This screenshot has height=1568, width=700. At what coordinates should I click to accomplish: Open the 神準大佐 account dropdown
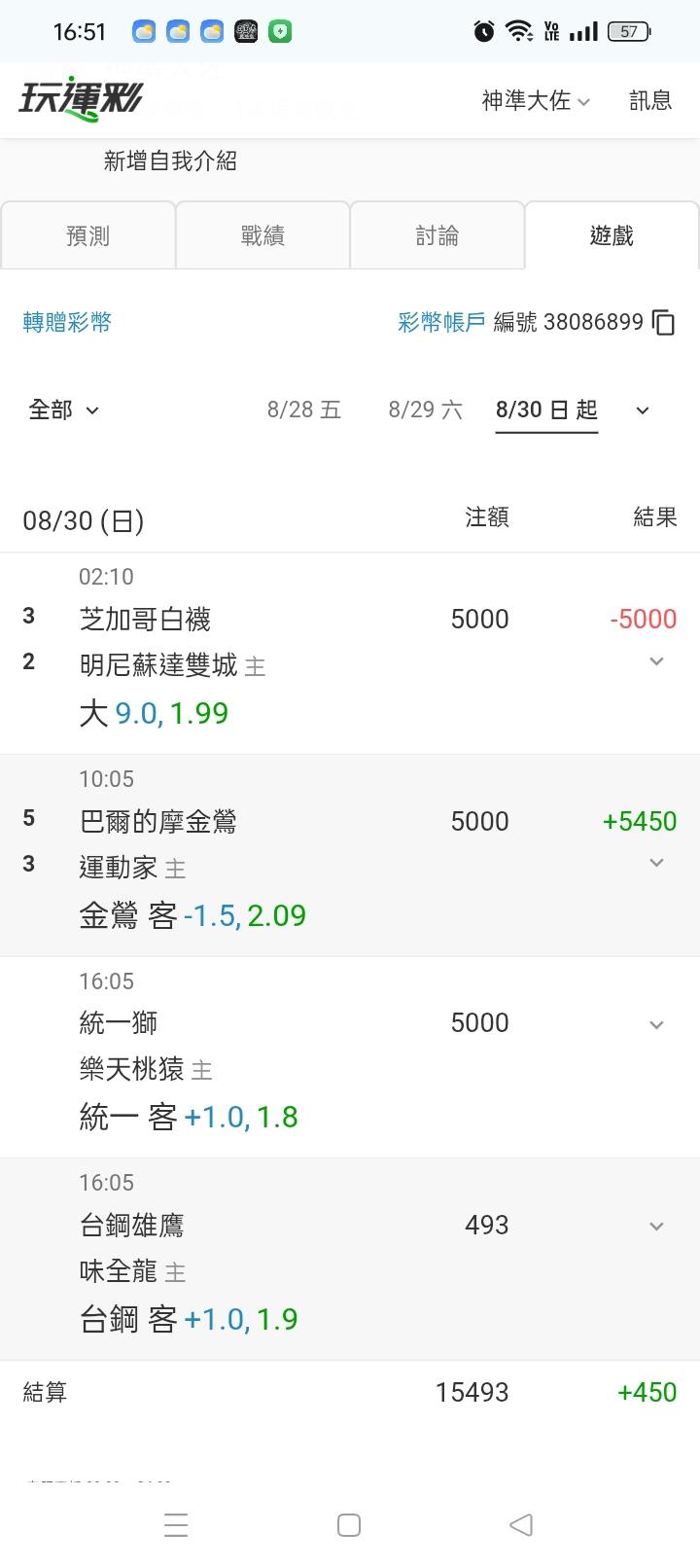(536, 100)
